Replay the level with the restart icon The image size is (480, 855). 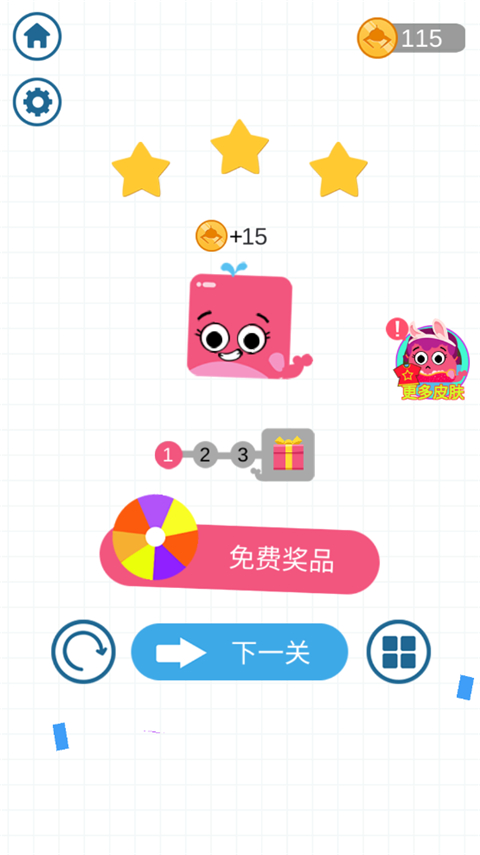83,652
